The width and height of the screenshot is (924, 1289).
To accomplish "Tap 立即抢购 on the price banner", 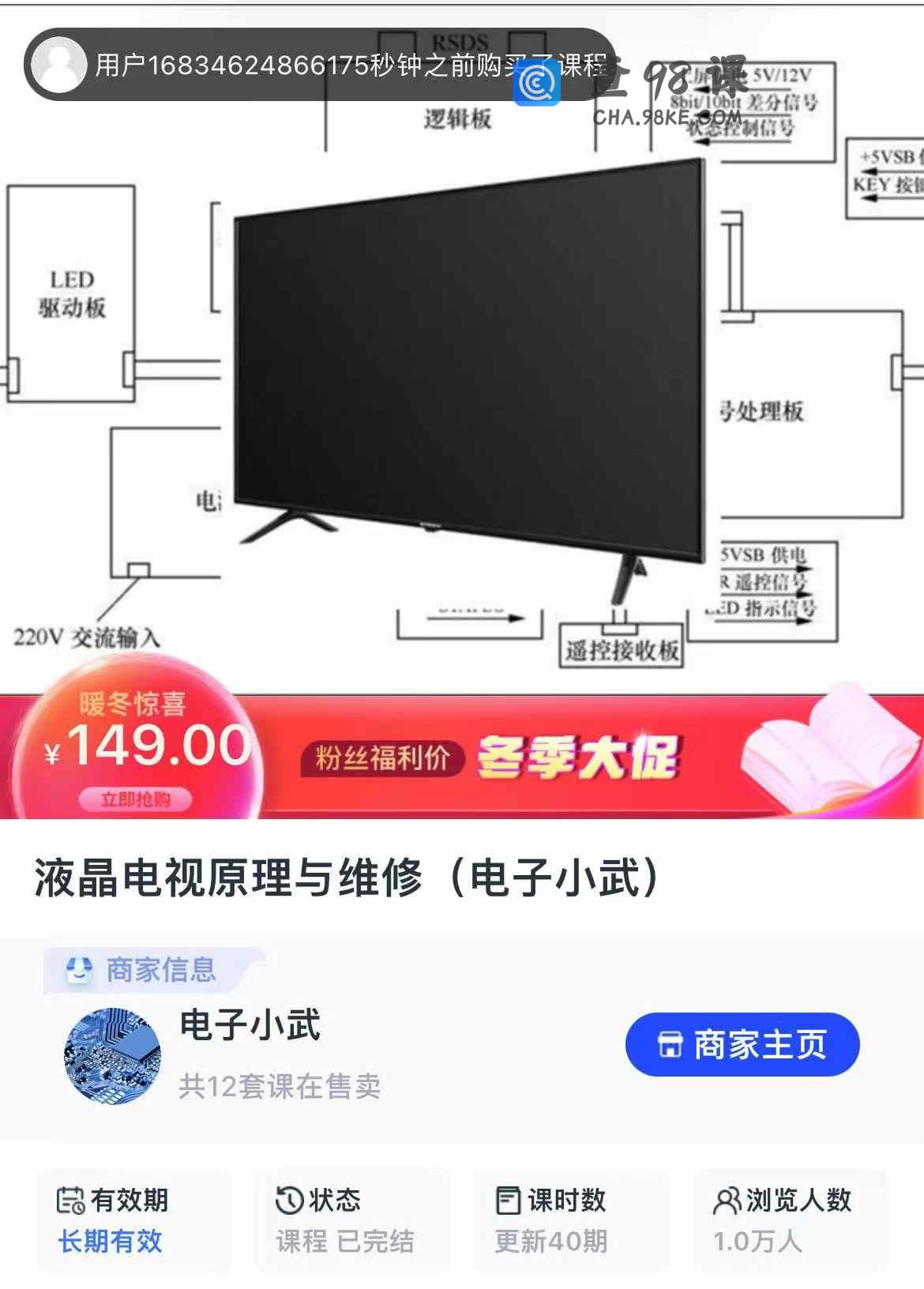I will click(135, 799).
